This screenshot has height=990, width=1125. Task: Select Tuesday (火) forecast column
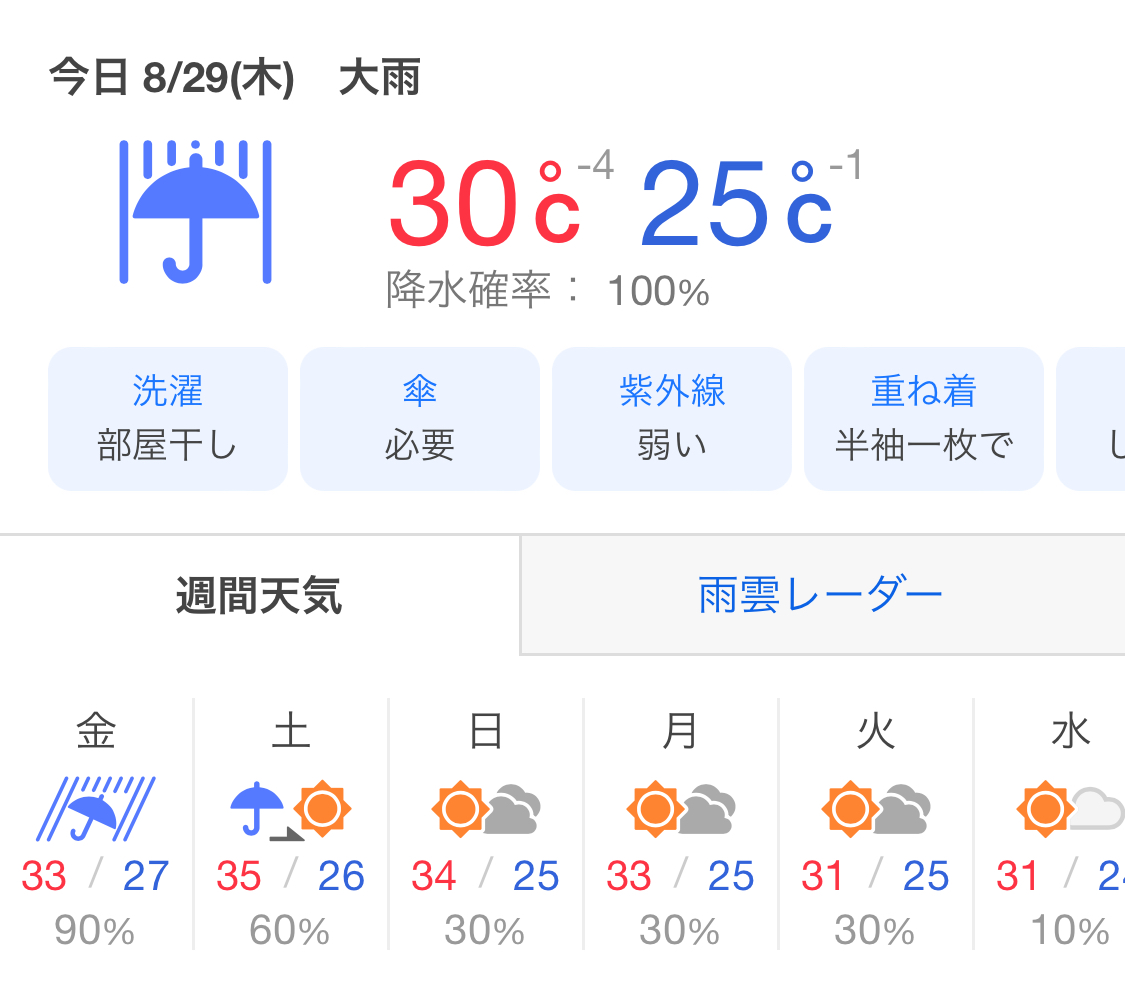(876, 824)
